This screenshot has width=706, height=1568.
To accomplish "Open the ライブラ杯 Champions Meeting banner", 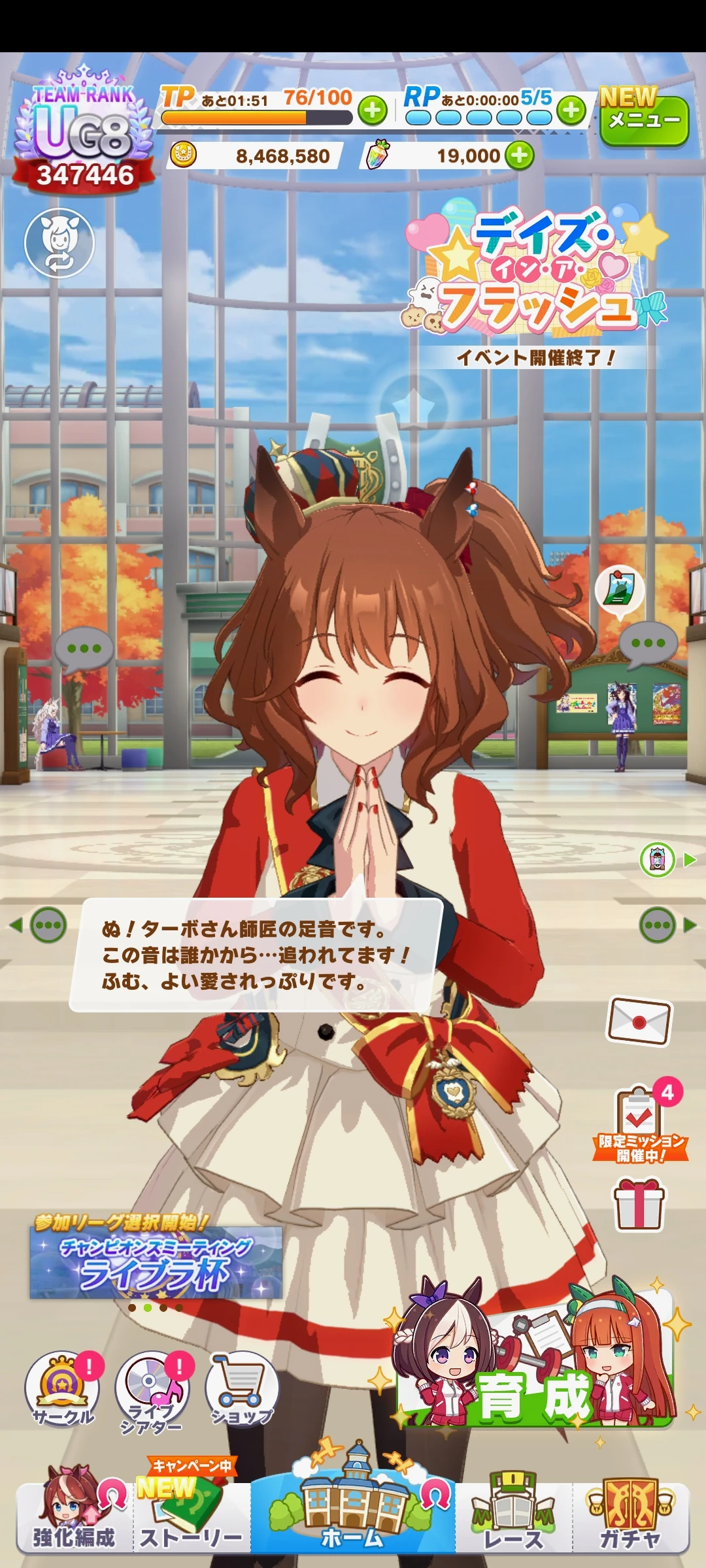I will click(156, 1262).
